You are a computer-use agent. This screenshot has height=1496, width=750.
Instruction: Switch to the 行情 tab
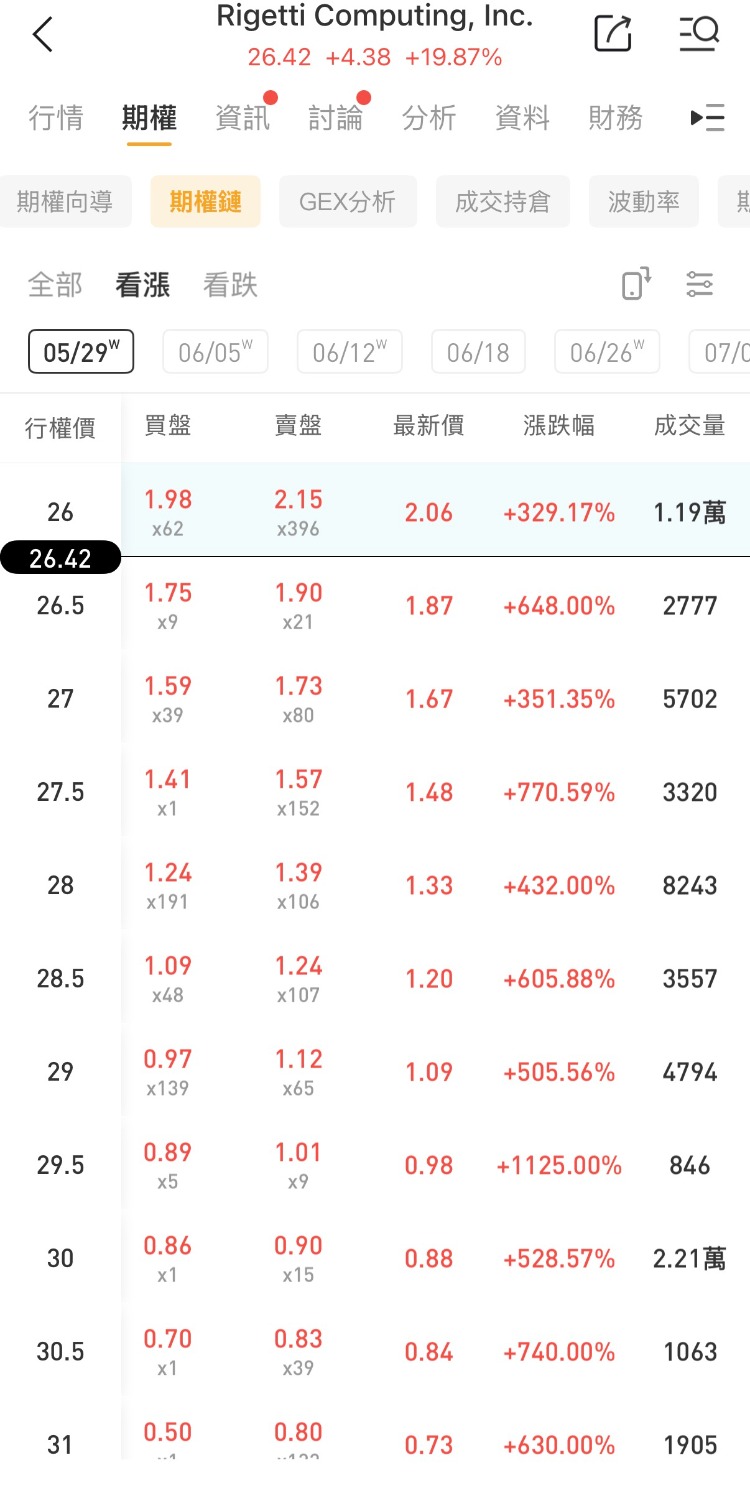point(56,118)
